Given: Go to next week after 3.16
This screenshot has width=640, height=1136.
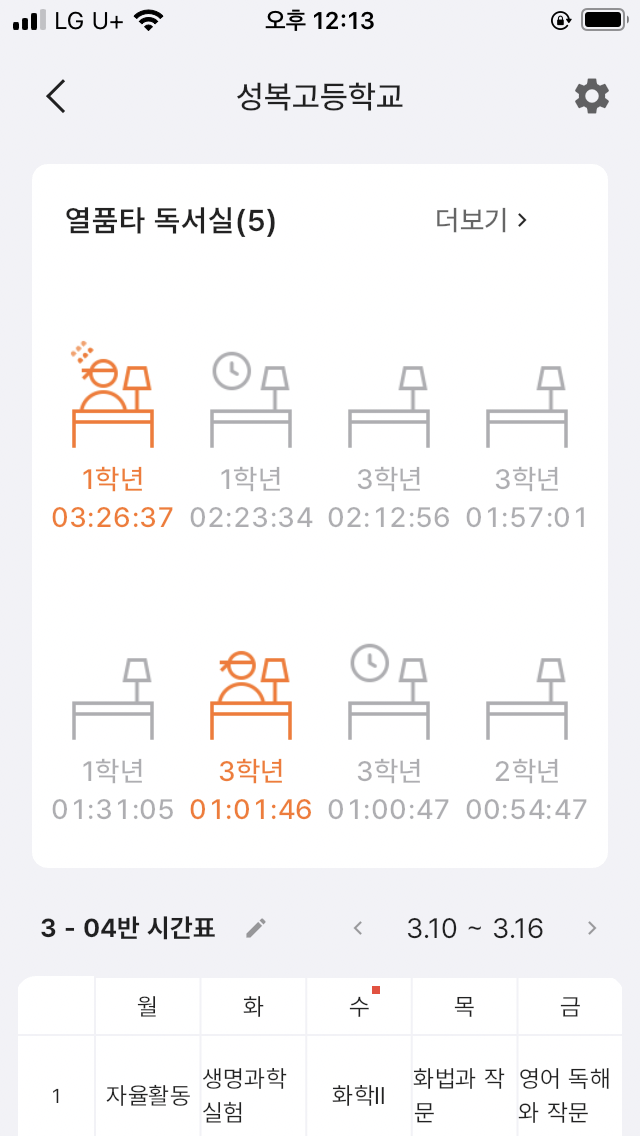Looking at the screenshot, I should click(592, 929).
